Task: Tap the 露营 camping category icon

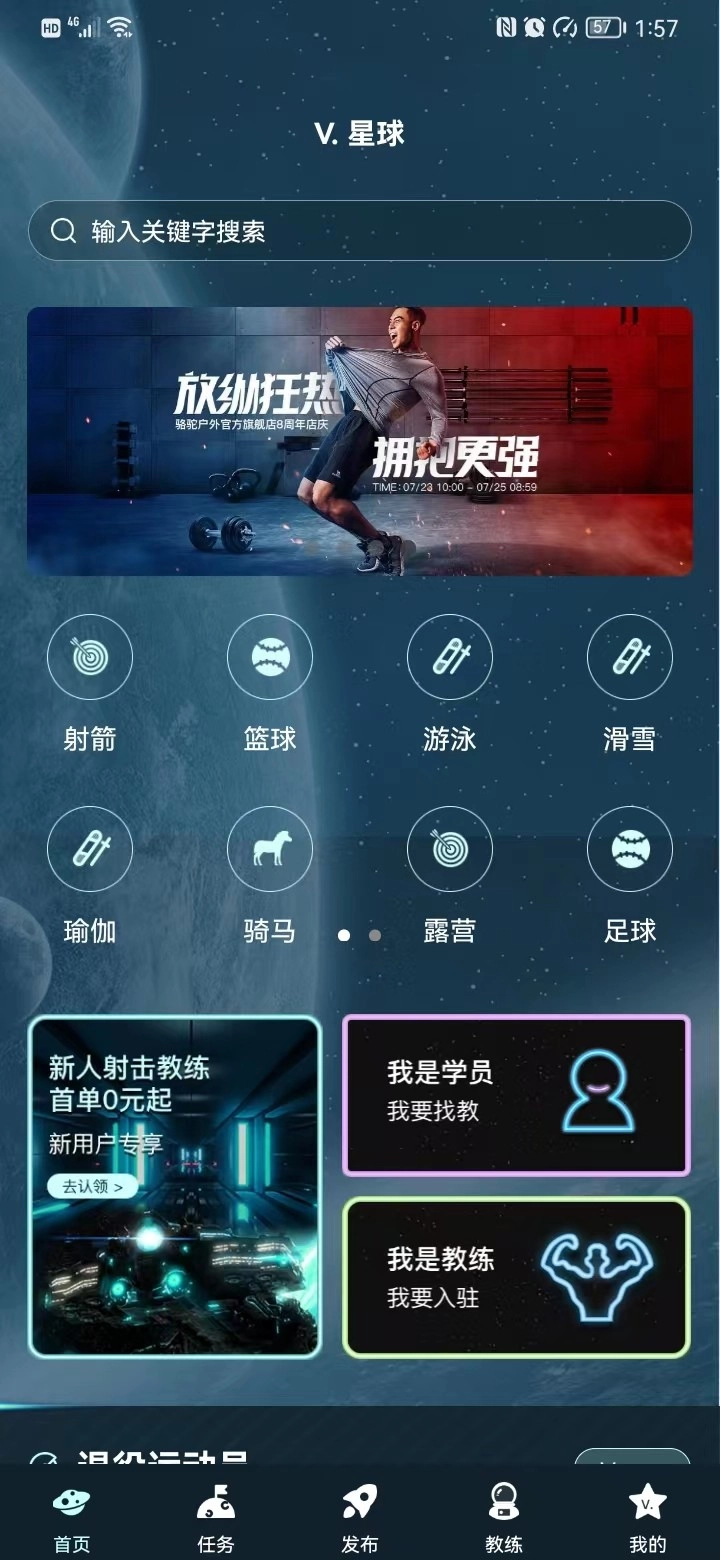Action: click(450, 849)
